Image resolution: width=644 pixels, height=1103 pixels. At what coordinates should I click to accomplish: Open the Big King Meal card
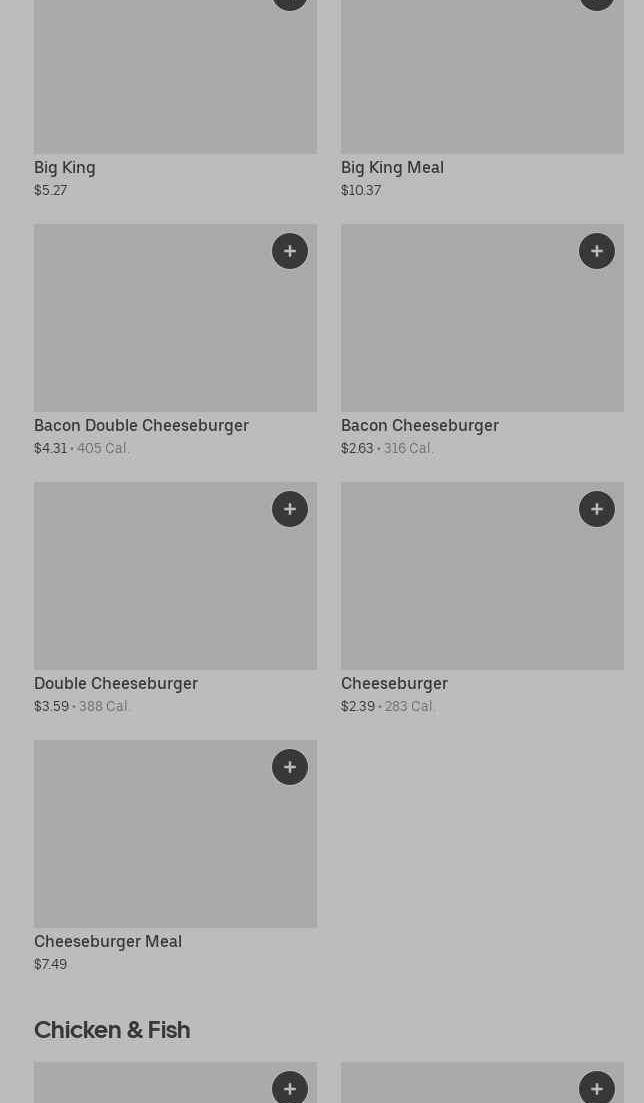(482, 90)
